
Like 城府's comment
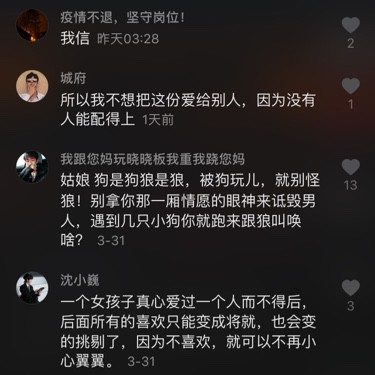pos(351,86)
